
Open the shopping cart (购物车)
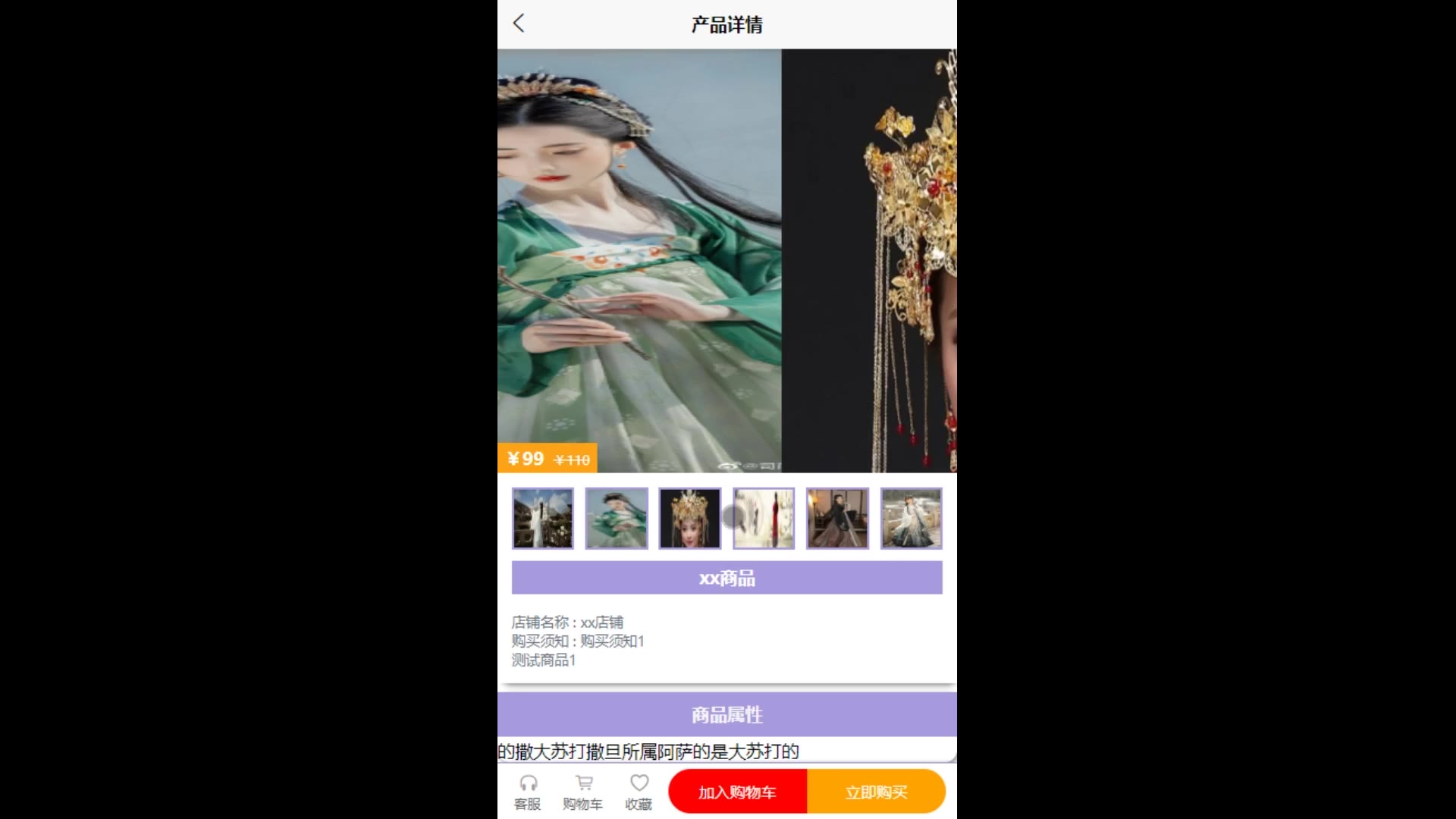(x=582, y=792)
